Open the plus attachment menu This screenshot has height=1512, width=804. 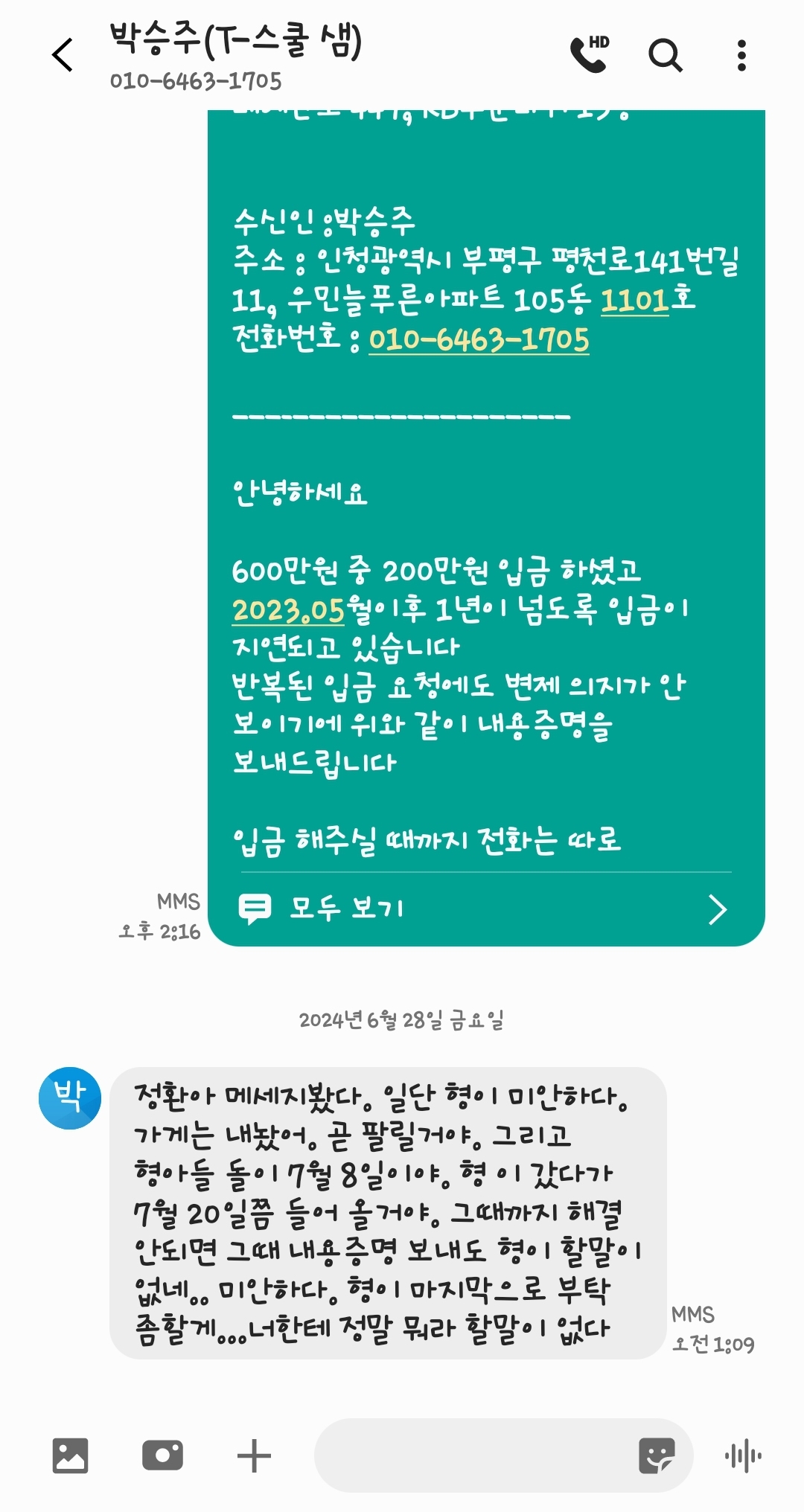[x=254, y=1455]
